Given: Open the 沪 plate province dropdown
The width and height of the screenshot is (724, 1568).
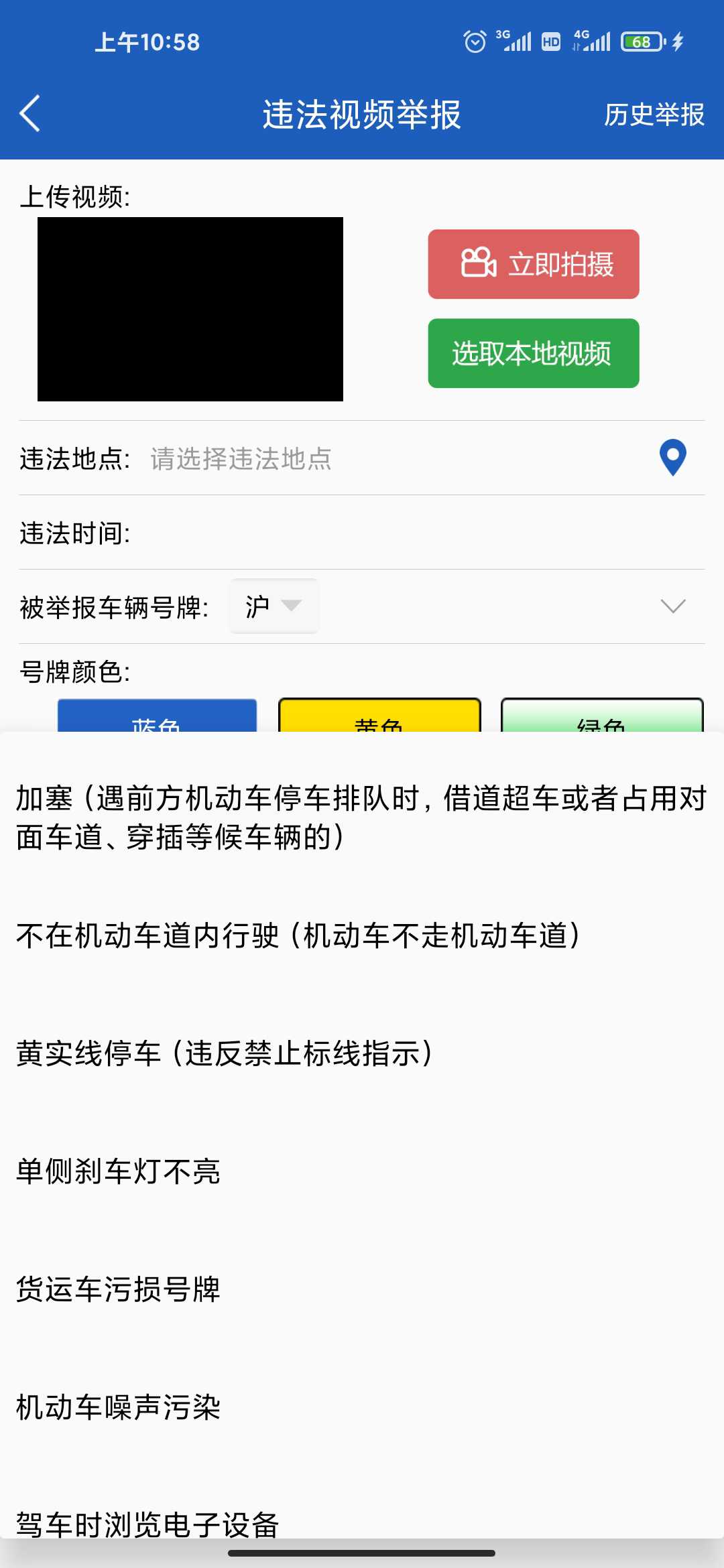Looking at the screenshot, I should click(274, 606).
